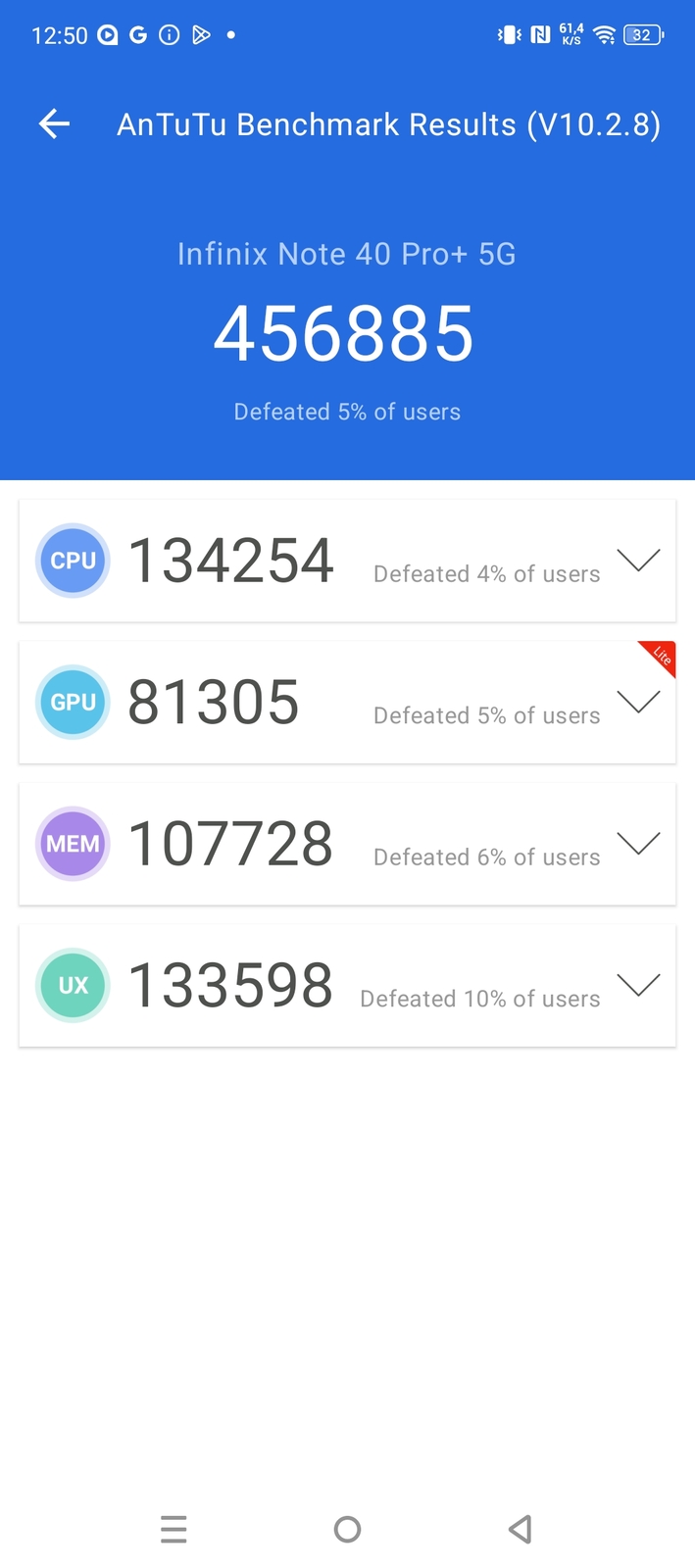Go back from the benchmark results
This screenshot has height=1568, width=695.
pyautogui.click(x=55, y=123)
